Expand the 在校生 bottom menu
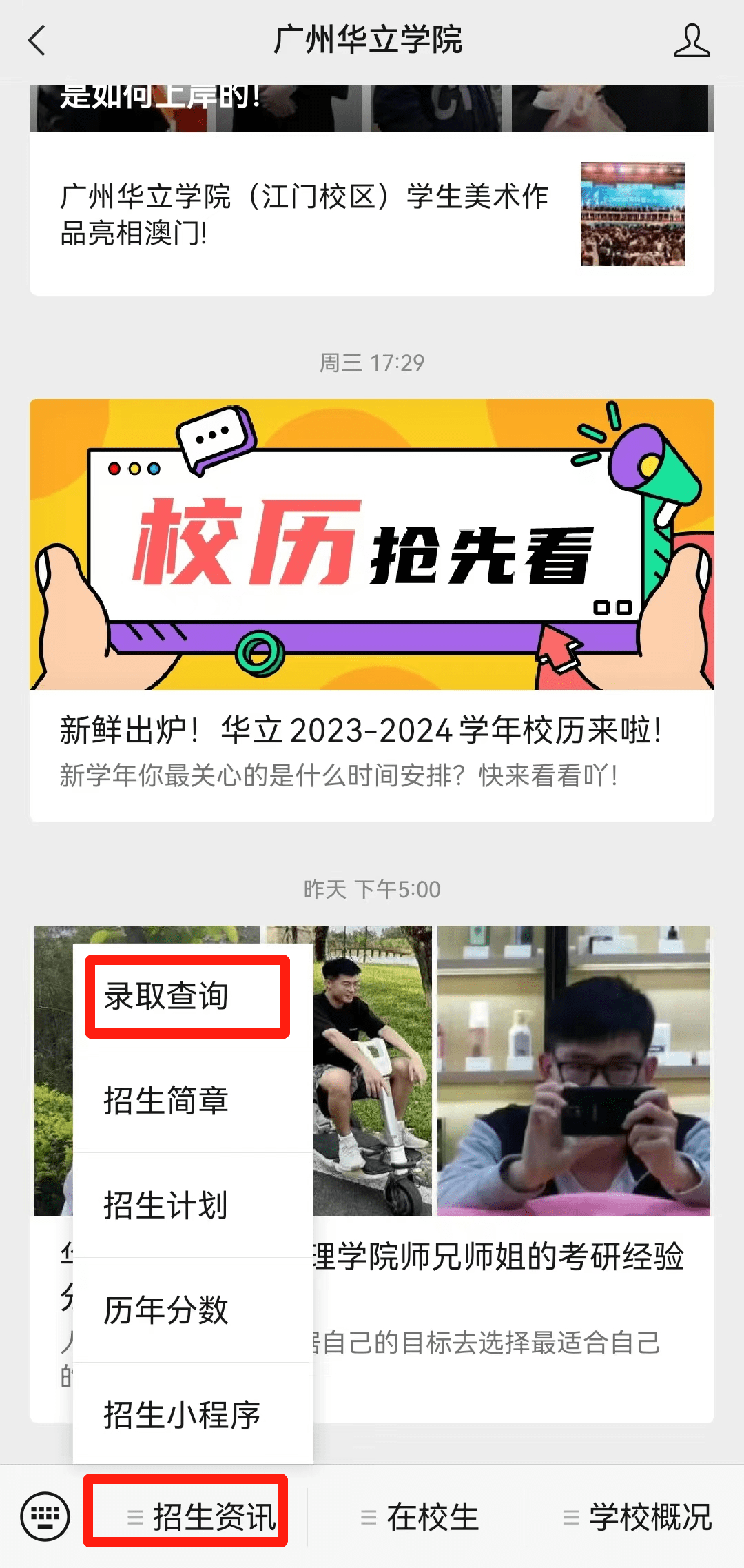This screenshot has height=1568, width=744. coord(420,1517)
